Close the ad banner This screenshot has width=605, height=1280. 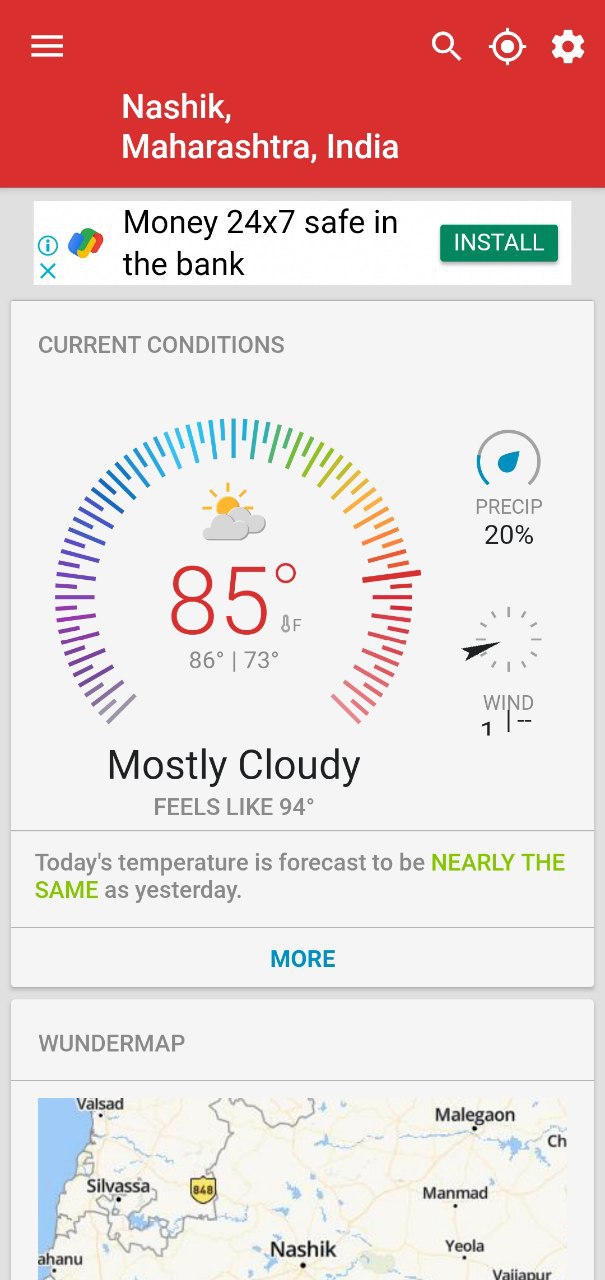pos(47,270)
